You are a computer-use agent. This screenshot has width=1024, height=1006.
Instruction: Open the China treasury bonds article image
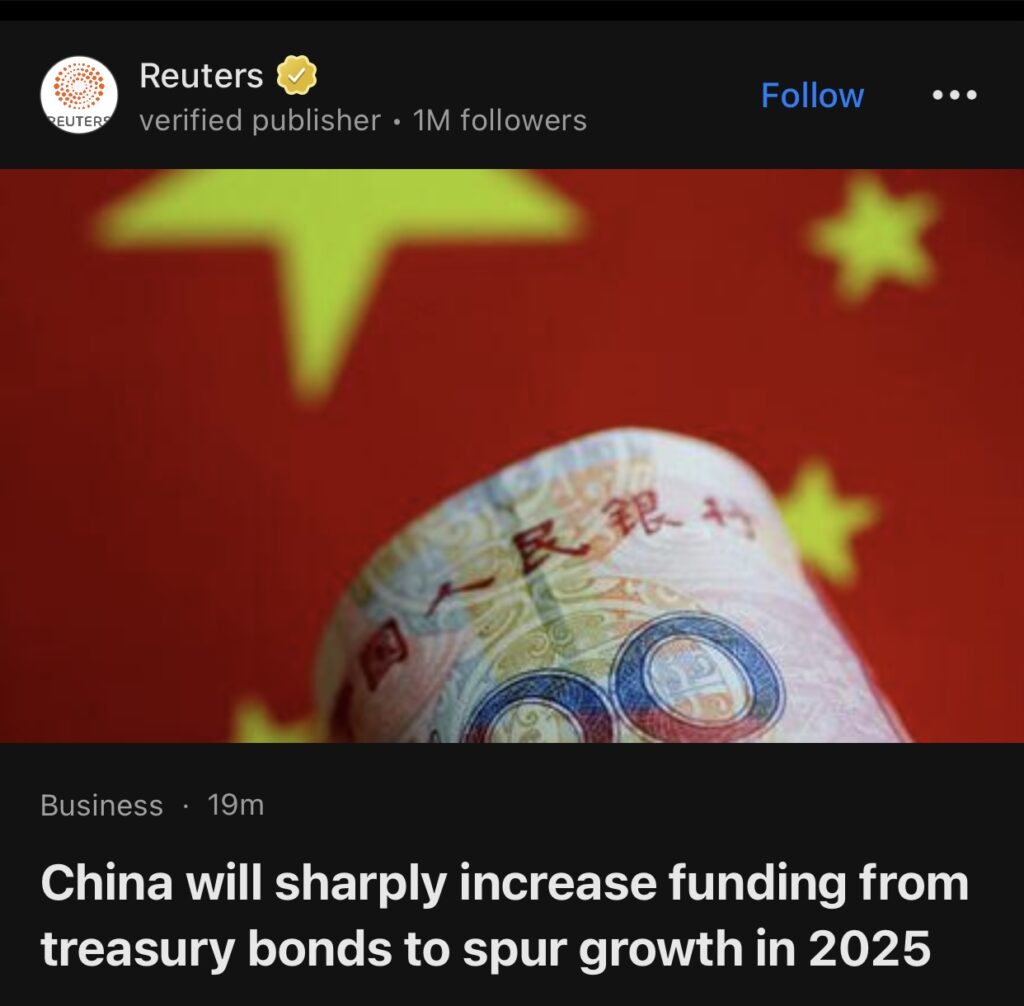click(x=512, y=455)
